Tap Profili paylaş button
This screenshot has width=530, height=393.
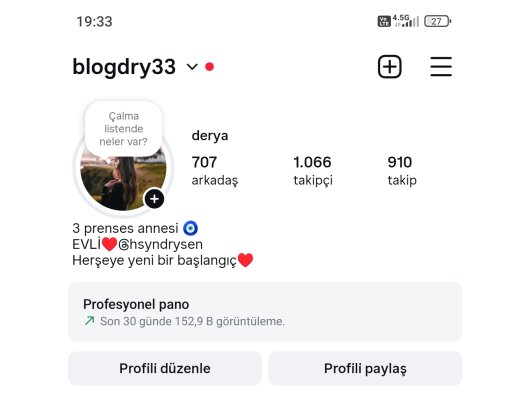coord(365,368)
